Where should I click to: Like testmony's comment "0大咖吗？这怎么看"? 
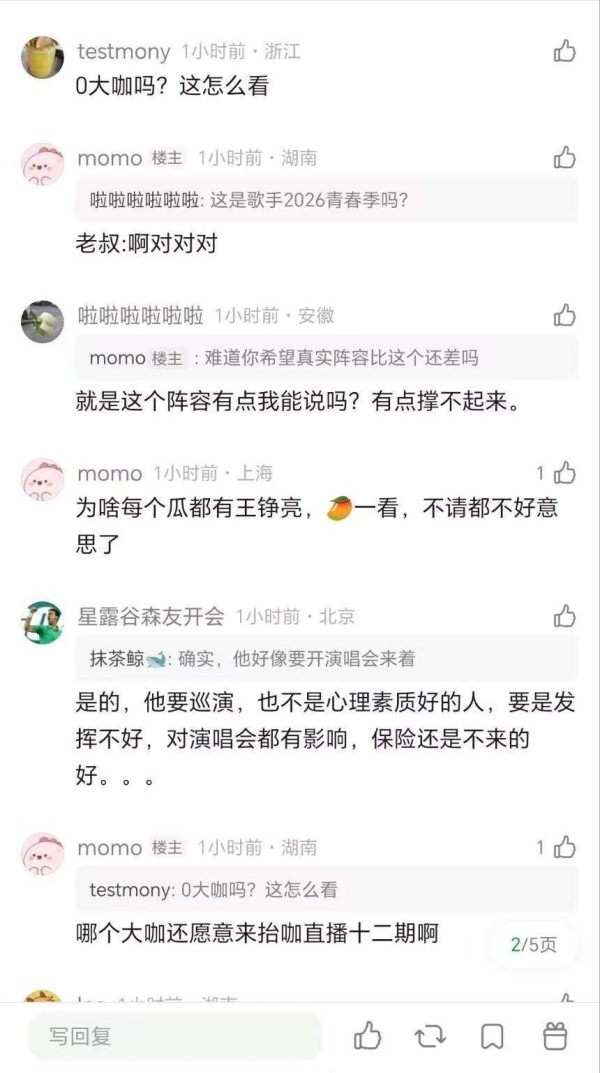click(565, 51)
